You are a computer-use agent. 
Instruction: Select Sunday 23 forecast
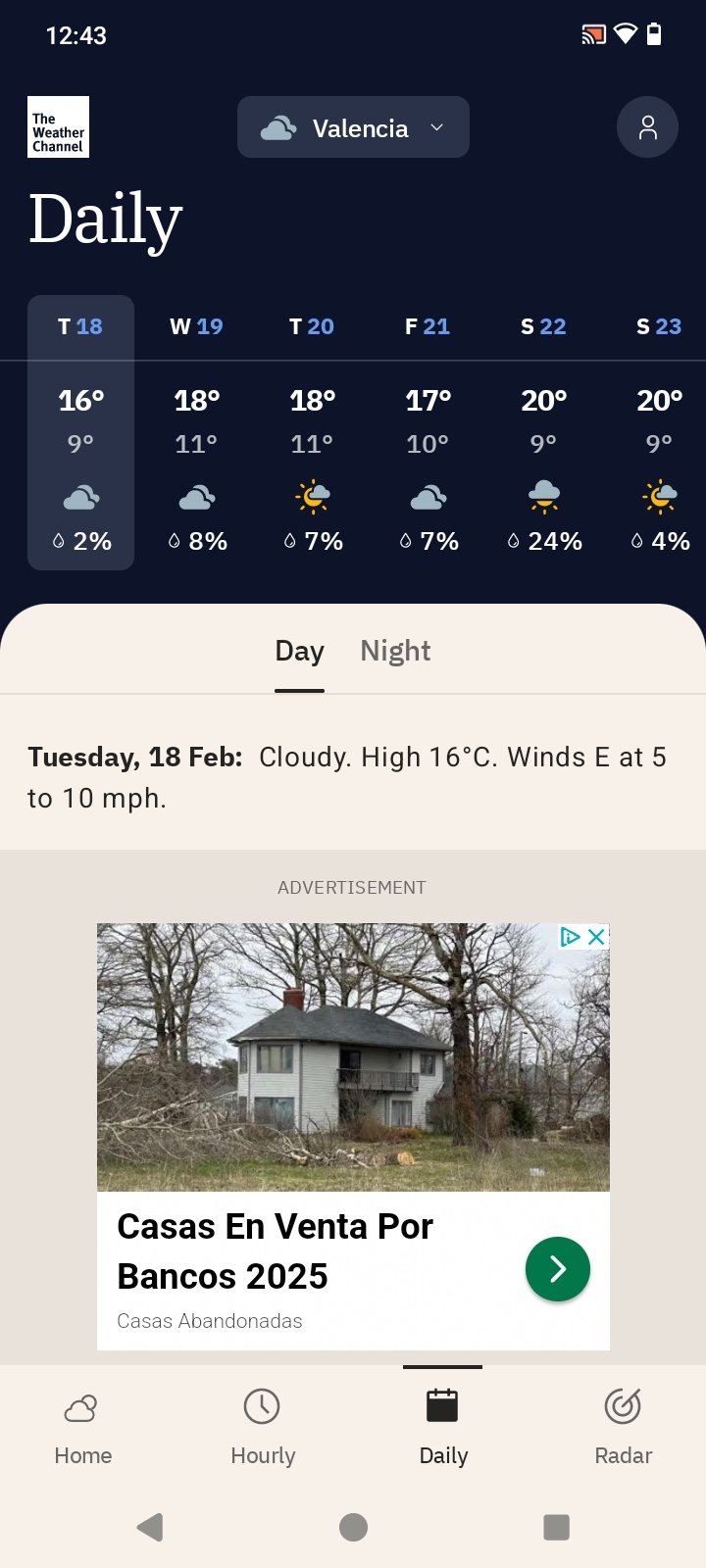(659, 432)
